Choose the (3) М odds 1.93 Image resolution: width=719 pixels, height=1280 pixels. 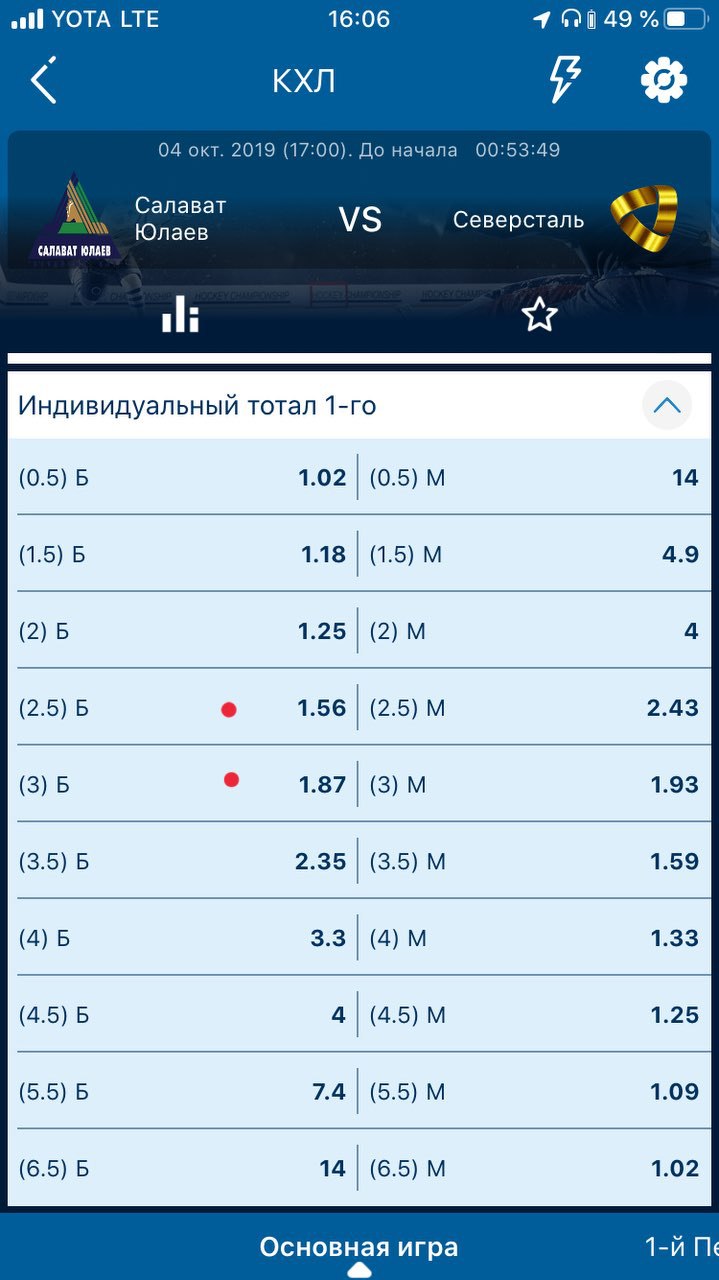535,785
